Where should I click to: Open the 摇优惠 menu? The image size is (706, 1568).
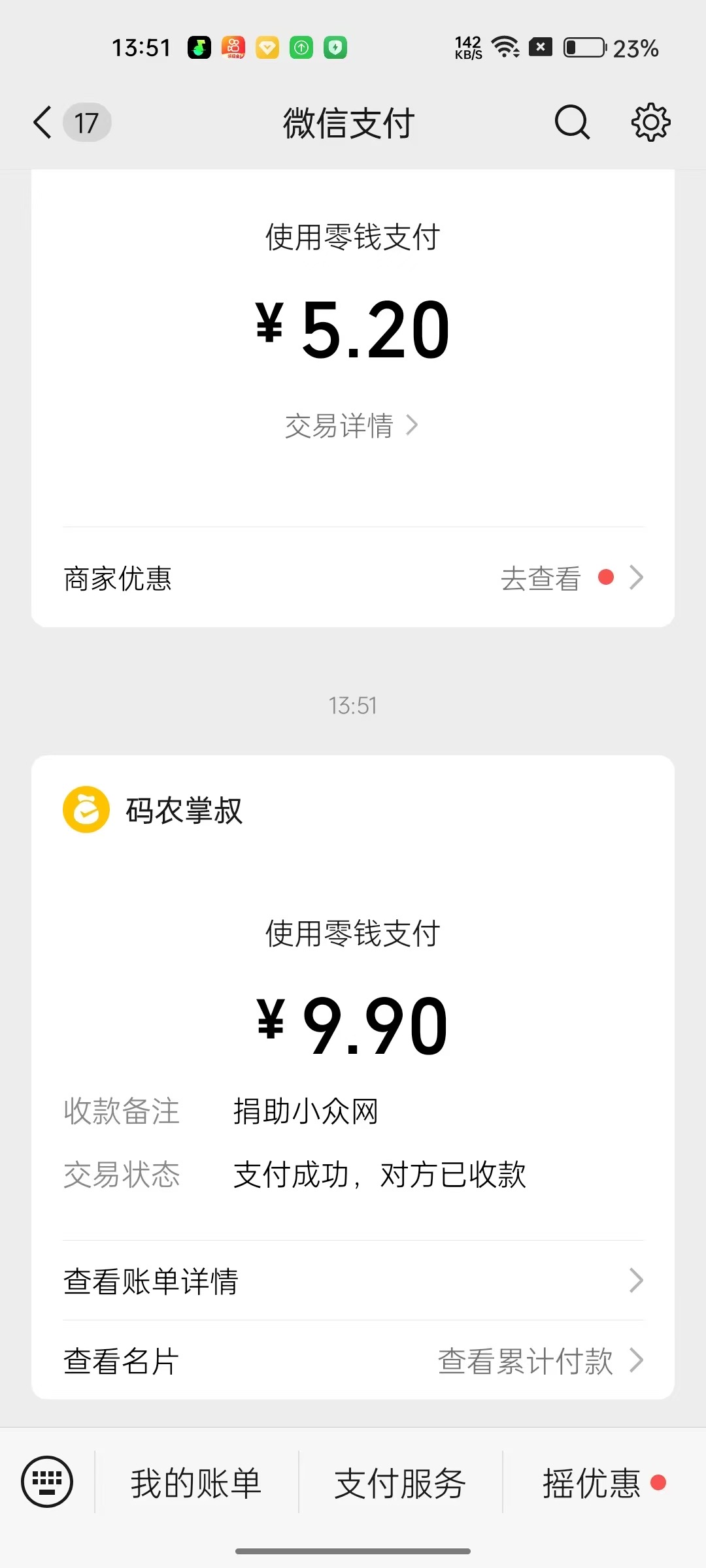(592, 1483)
